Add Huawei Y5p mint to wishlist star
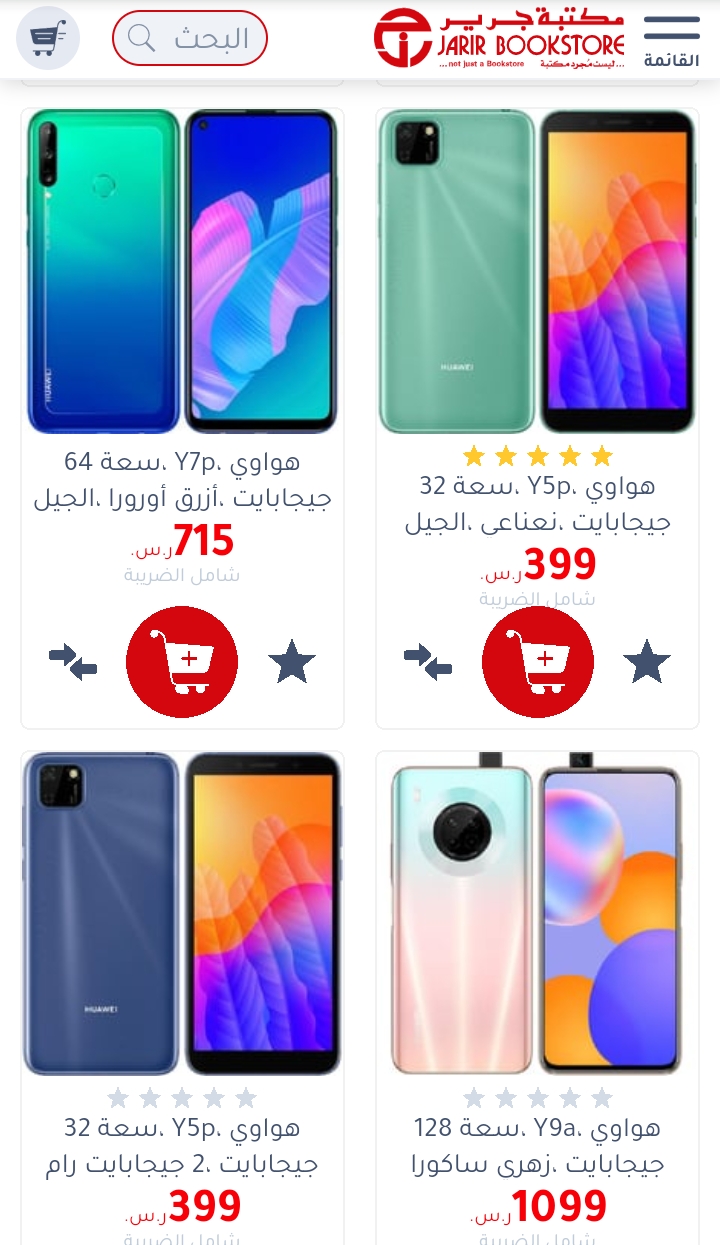Viewport: 720px width, 1245px height. tap(647, 662)
